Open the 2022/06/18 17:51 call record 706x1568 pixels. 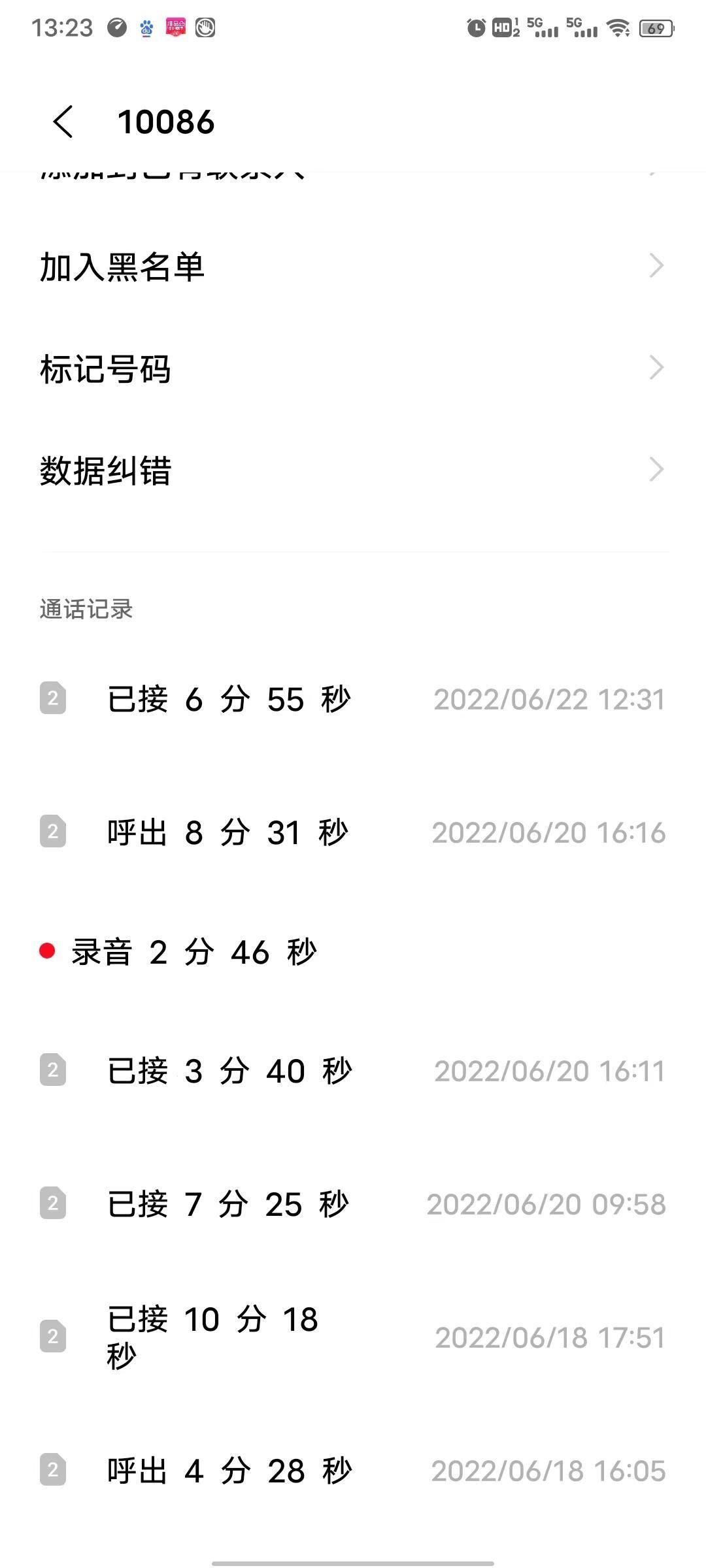click(353, 1337)
